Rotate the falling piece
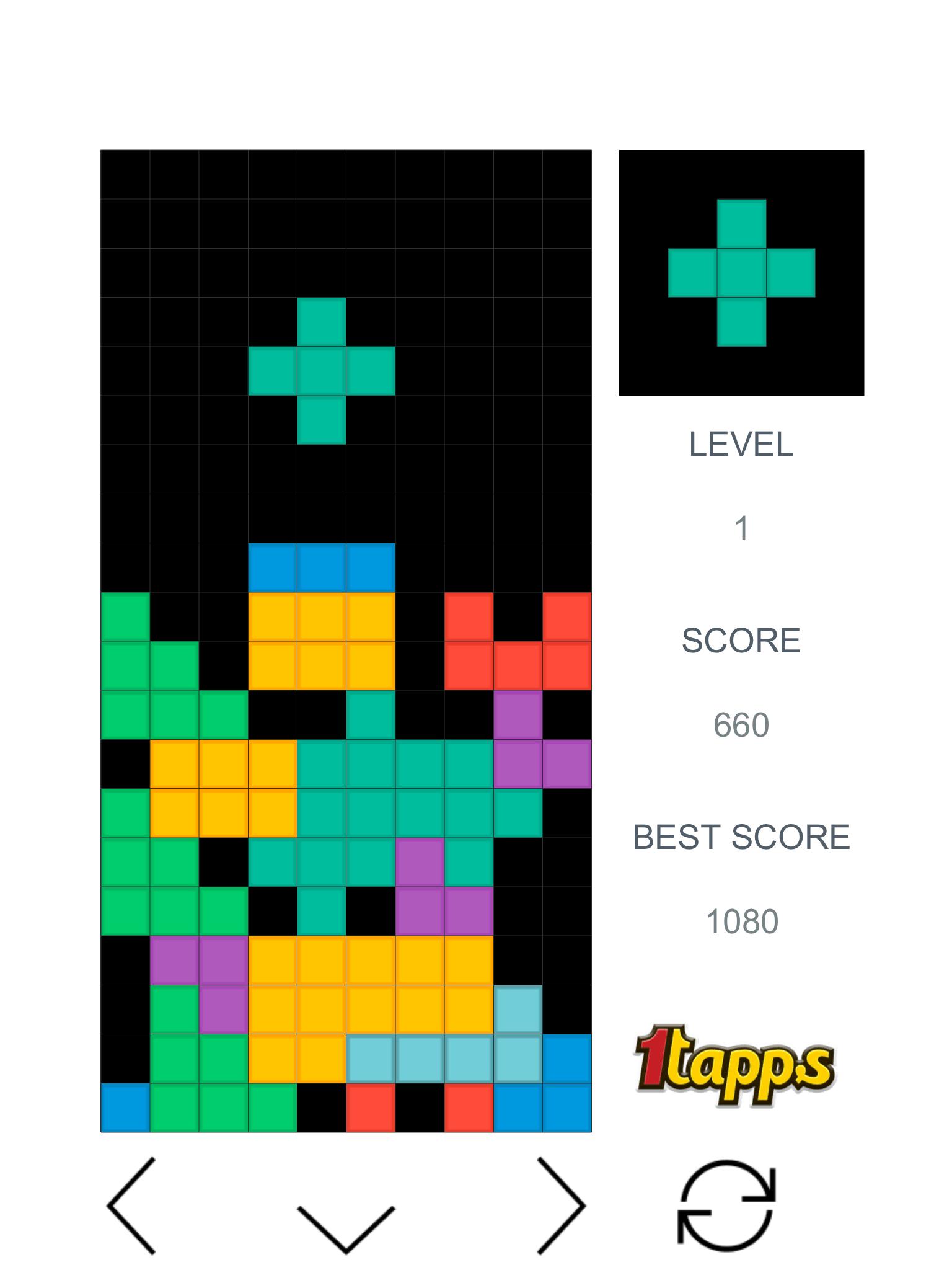952x1270 pixels. click(726, 1205)
